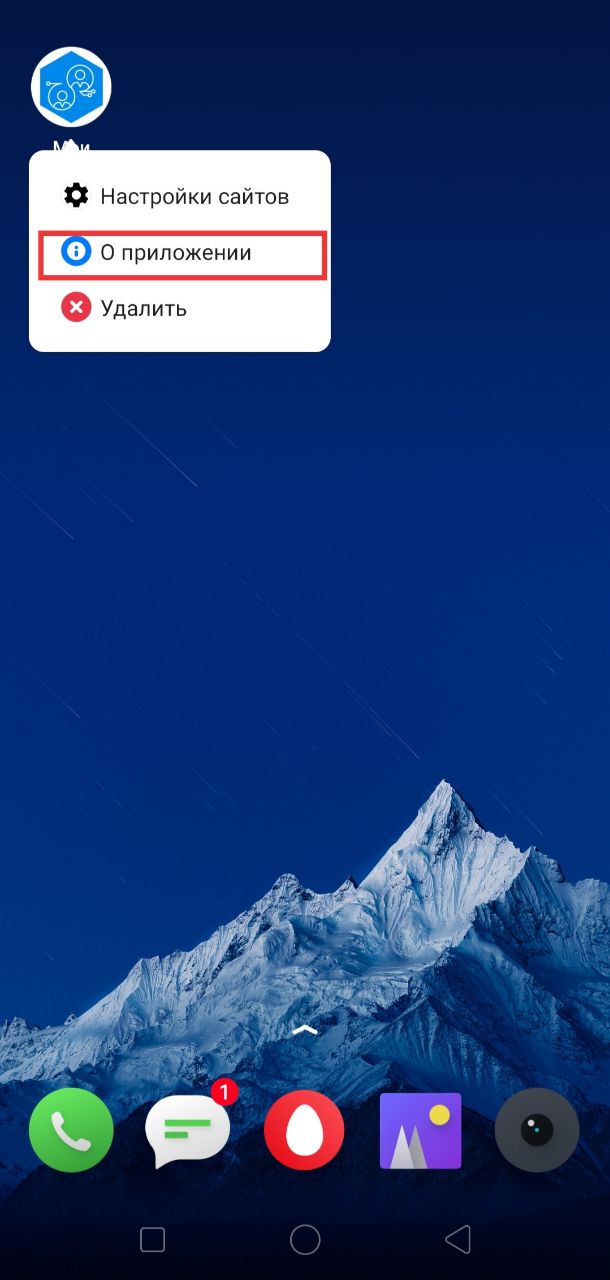This screenshot has width=610, height=1280.
Task: Launch the Opera browser from the dock
Action: (304, 1130)
